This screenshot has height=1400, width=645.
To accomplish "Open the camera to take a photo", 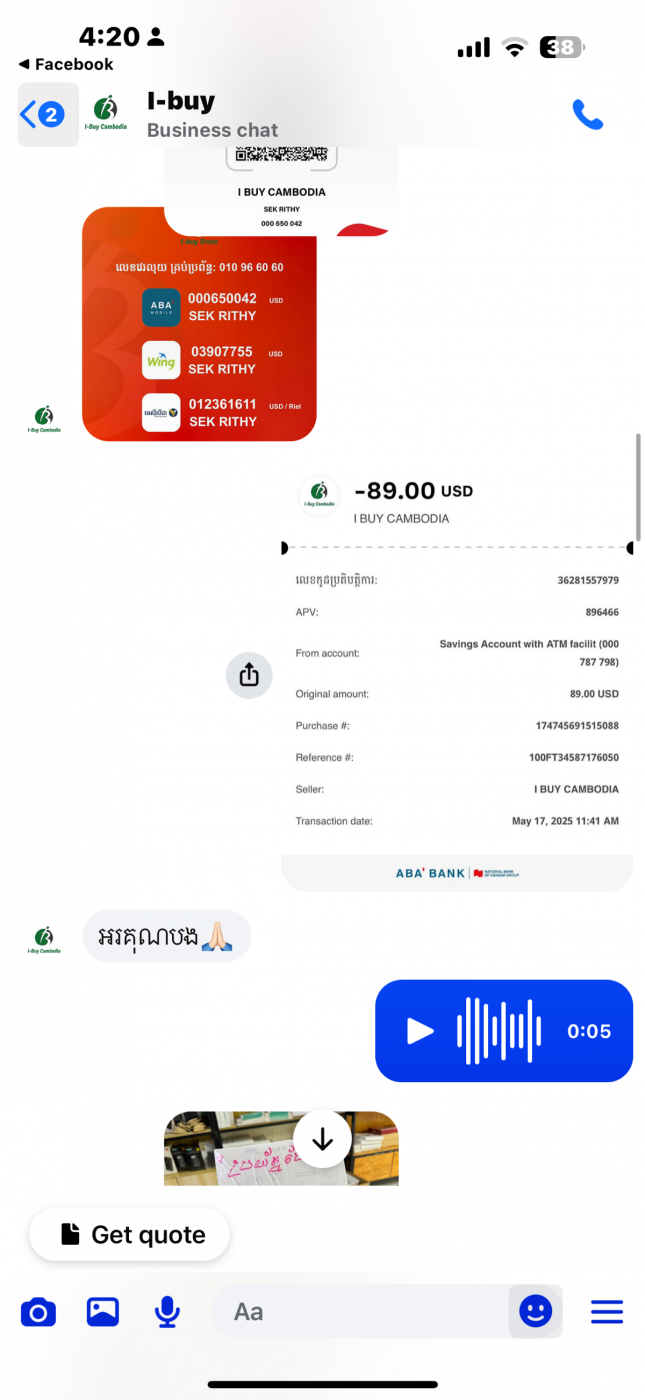I will pyautogui.click(x=38, y=1311).
